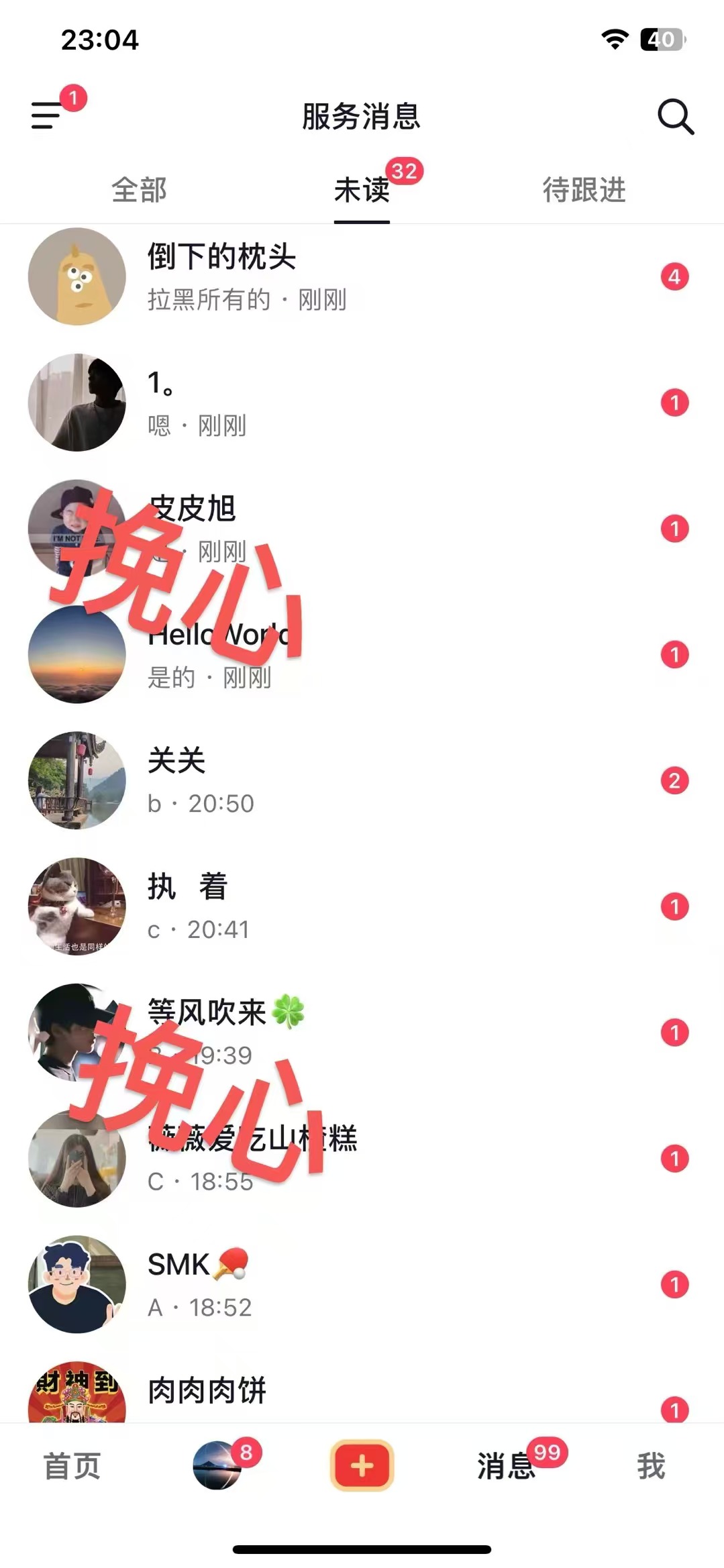This screenshot has width=724, height=1568.
Task: Switch to the 我 profile tab
Action: click(651, 1466)
